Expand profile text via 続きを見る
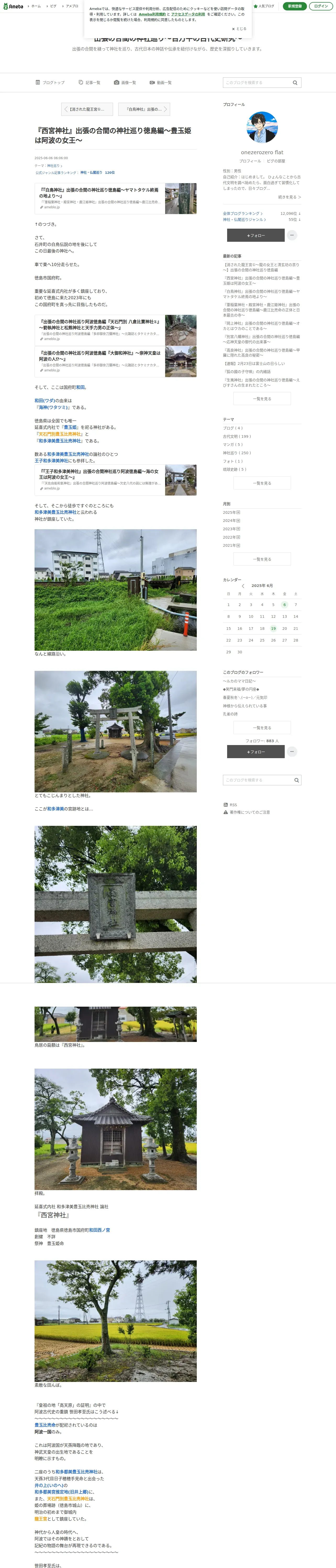This screenshot has height=1568, width=336. (x=289, y=197)
